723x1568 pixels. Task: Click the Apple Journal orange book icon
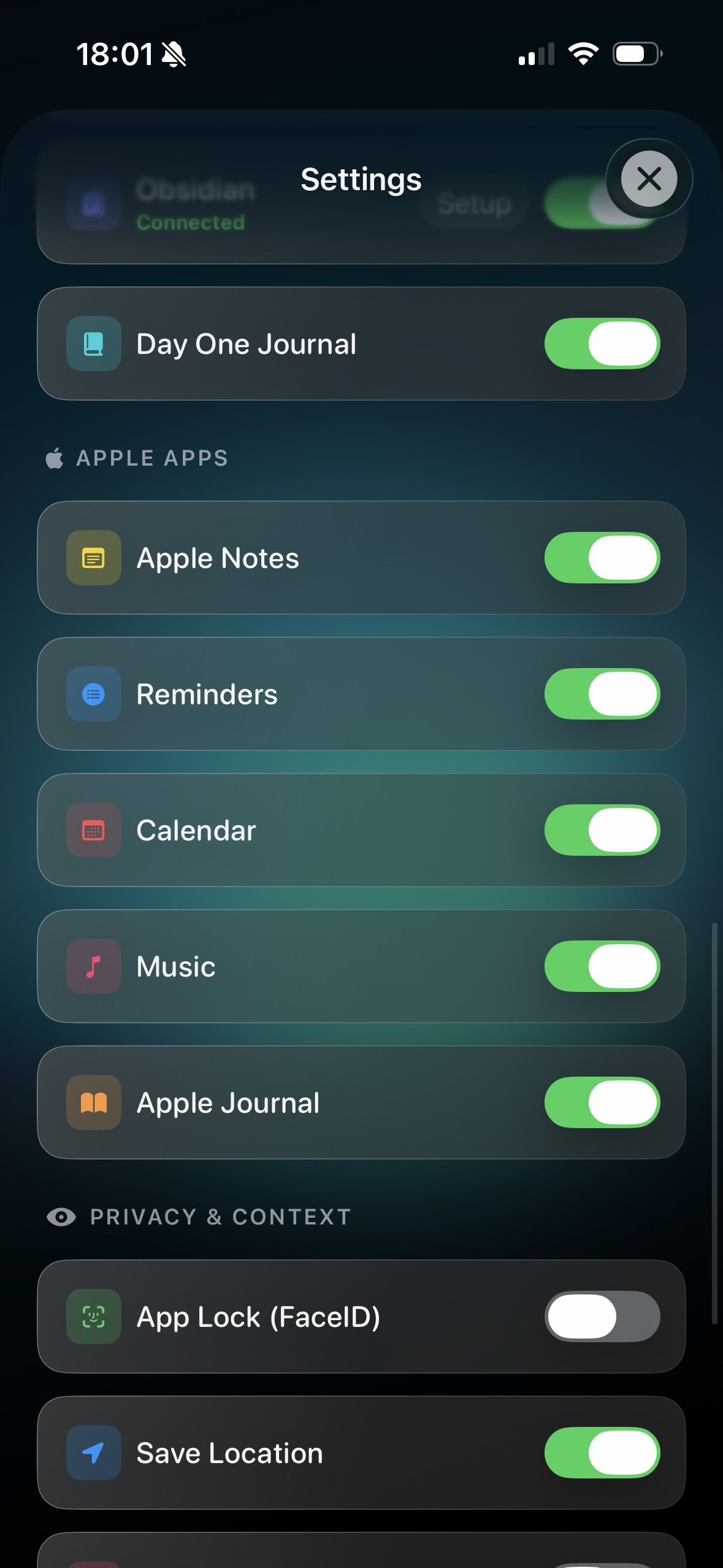point(93,1102)
